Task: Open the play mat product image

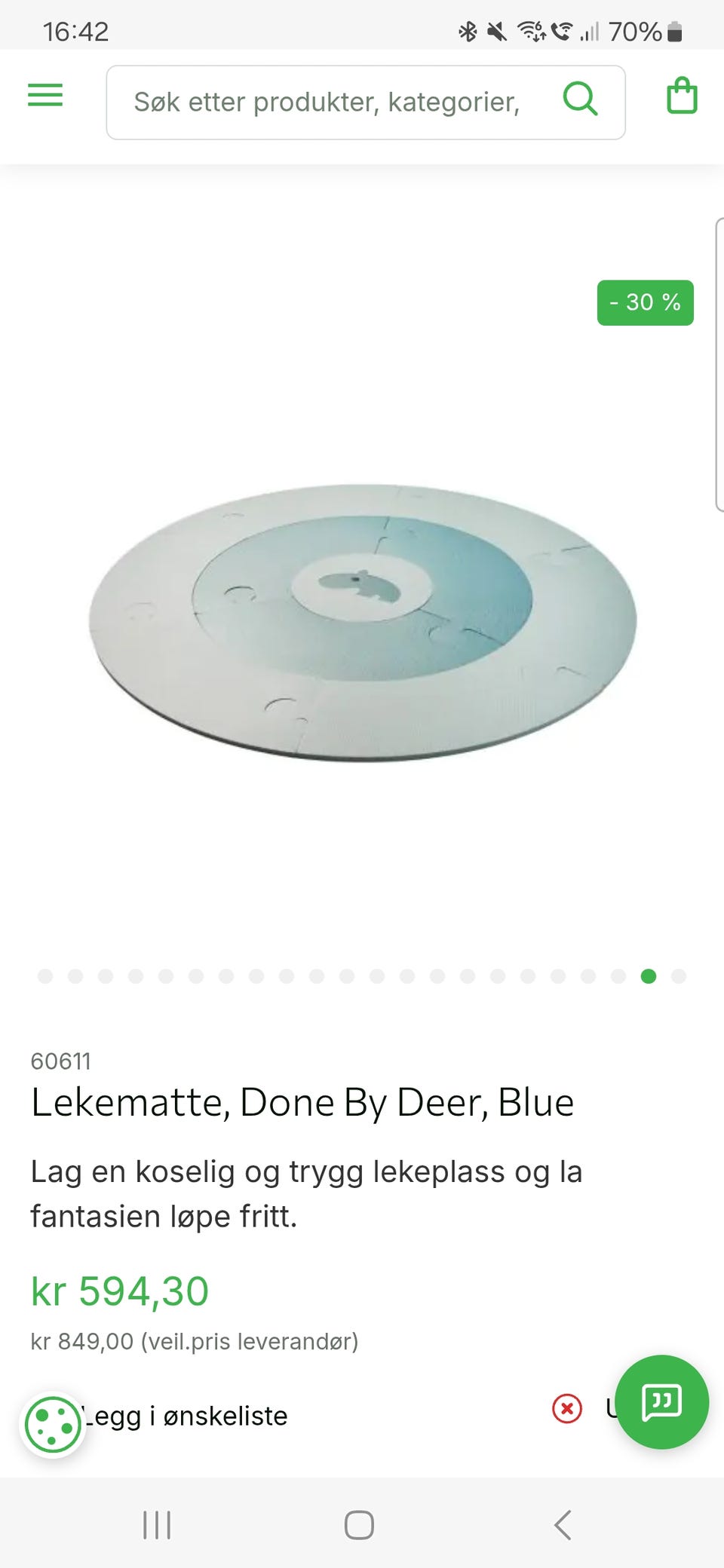Action: 363,623
